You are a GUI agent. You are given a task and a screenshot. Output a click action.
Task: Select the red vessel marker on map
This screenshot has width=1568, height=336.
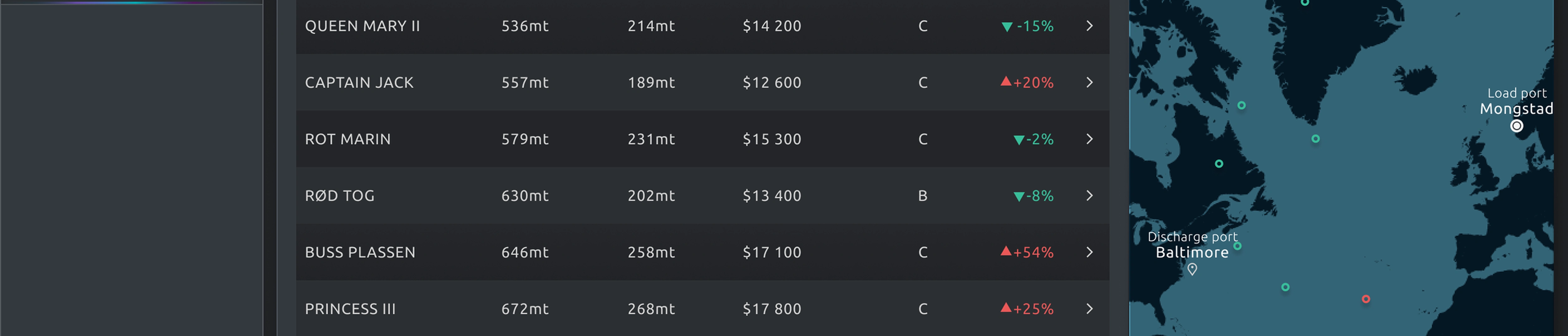[x=1366, y=299]
